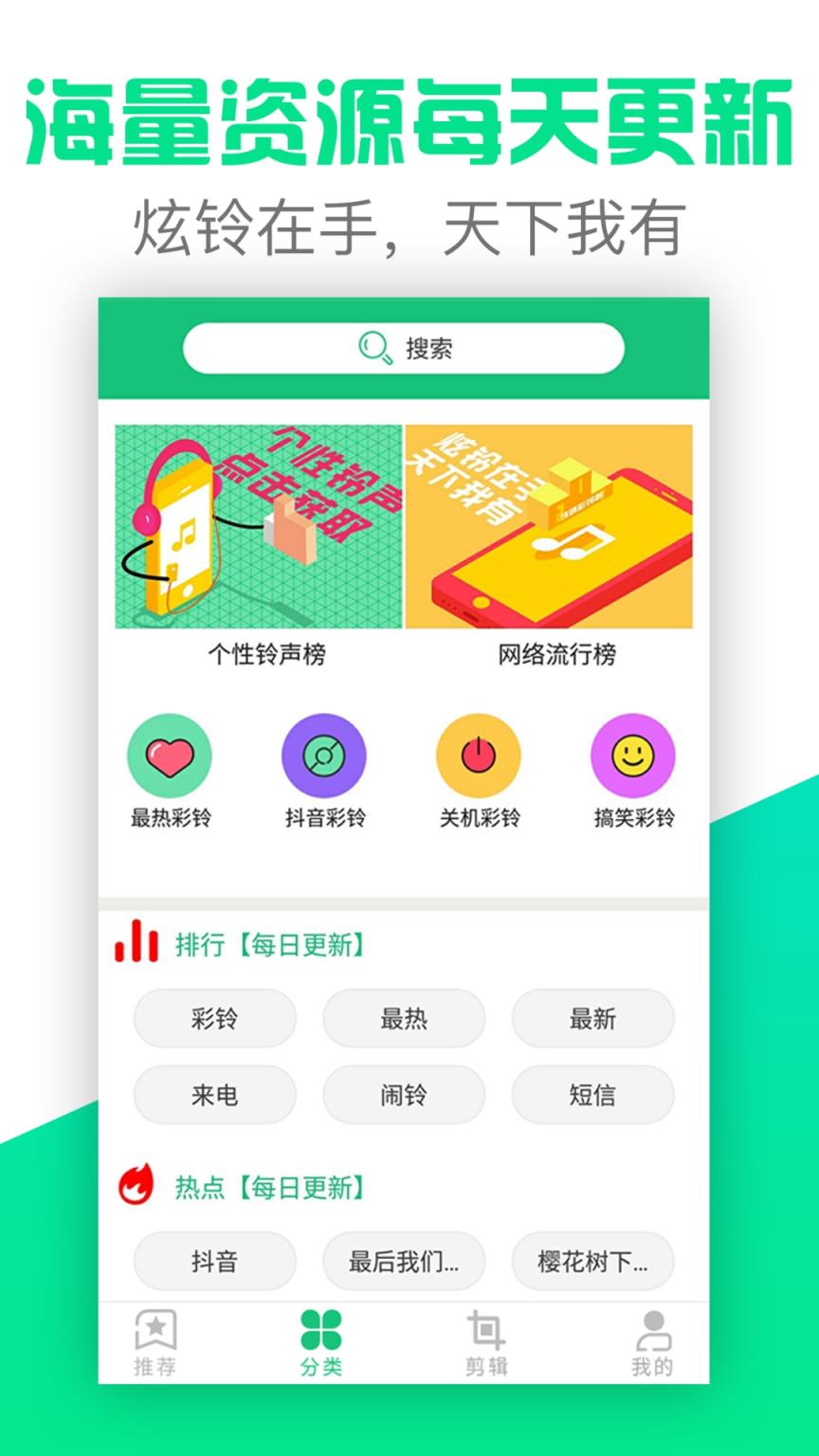This screenshot has height=1456, width=819.
Task: Choose 最新 under 排行
Action: coord(592,1019)
